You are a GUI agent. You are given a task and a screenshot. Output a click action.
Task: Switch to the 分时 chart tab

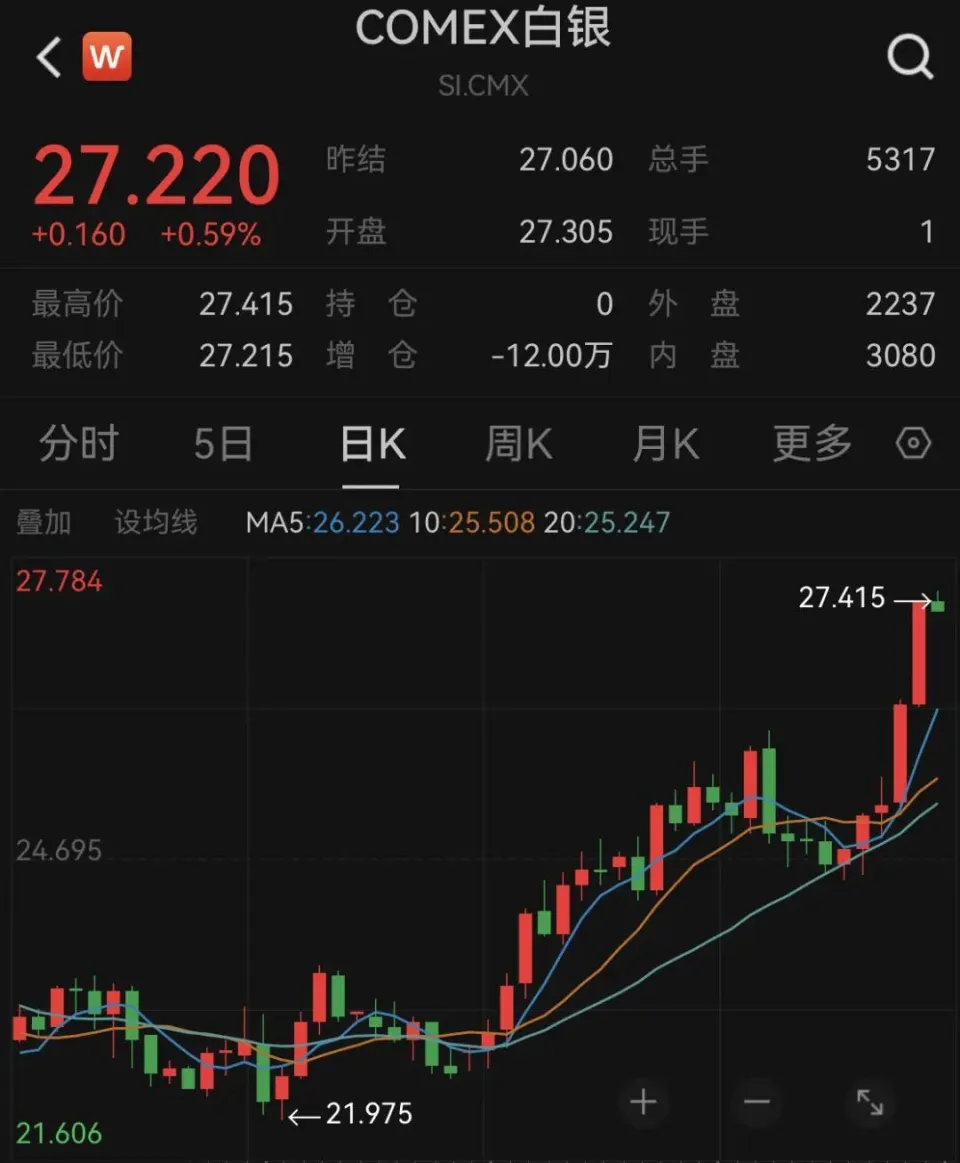click(x=78, y=444)
